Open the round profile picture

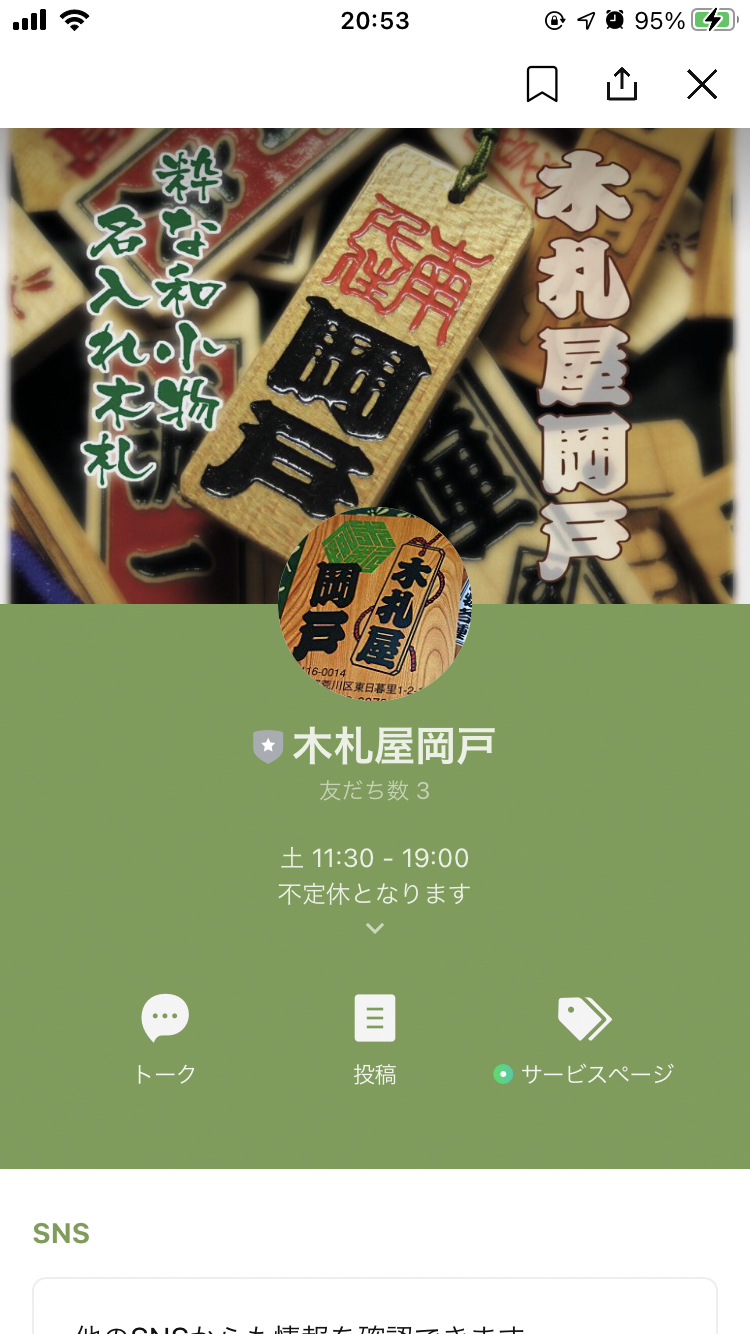(x=375, y=603)
